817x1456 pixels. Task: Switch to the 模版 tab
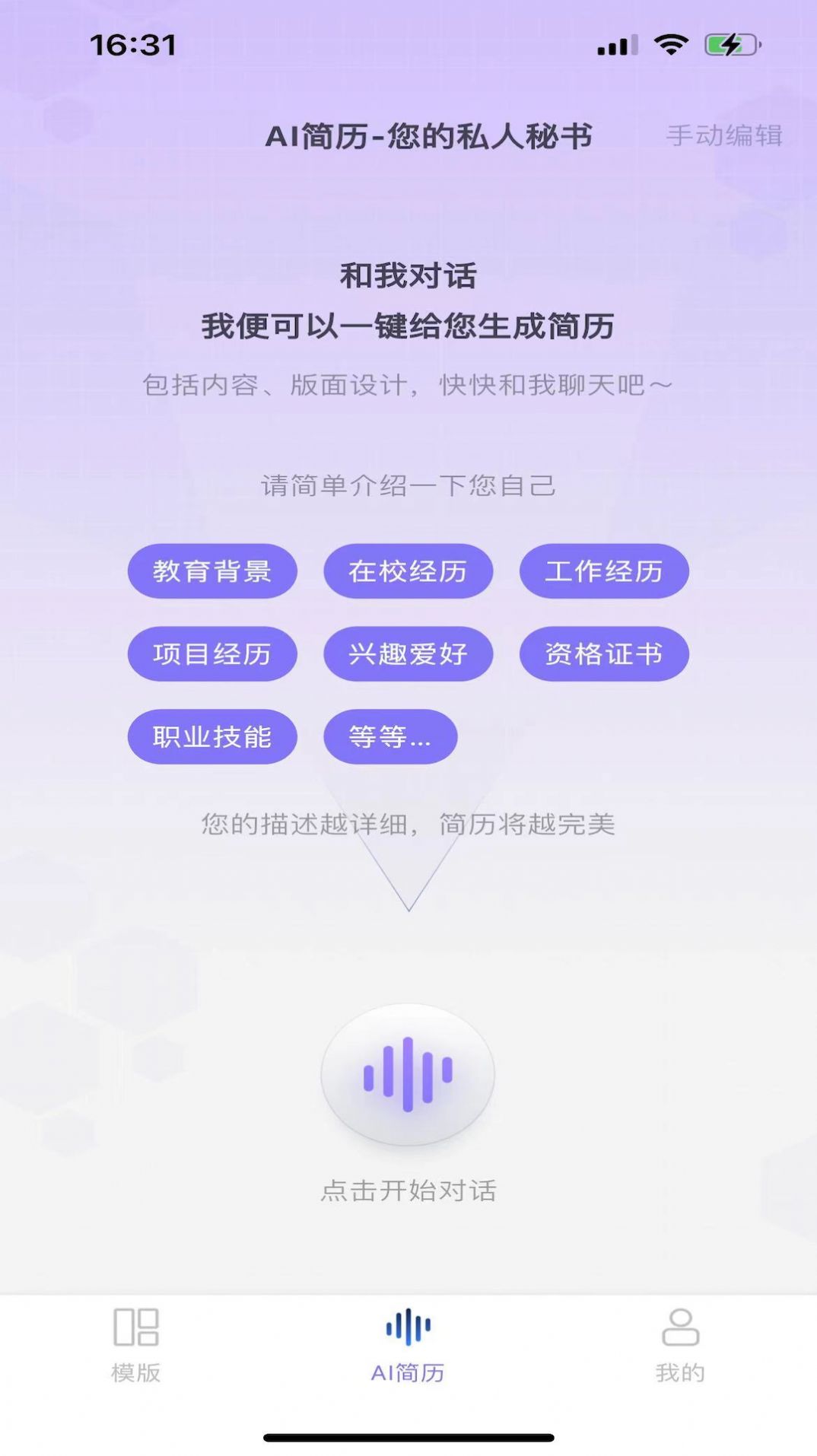pos(137,1346)
